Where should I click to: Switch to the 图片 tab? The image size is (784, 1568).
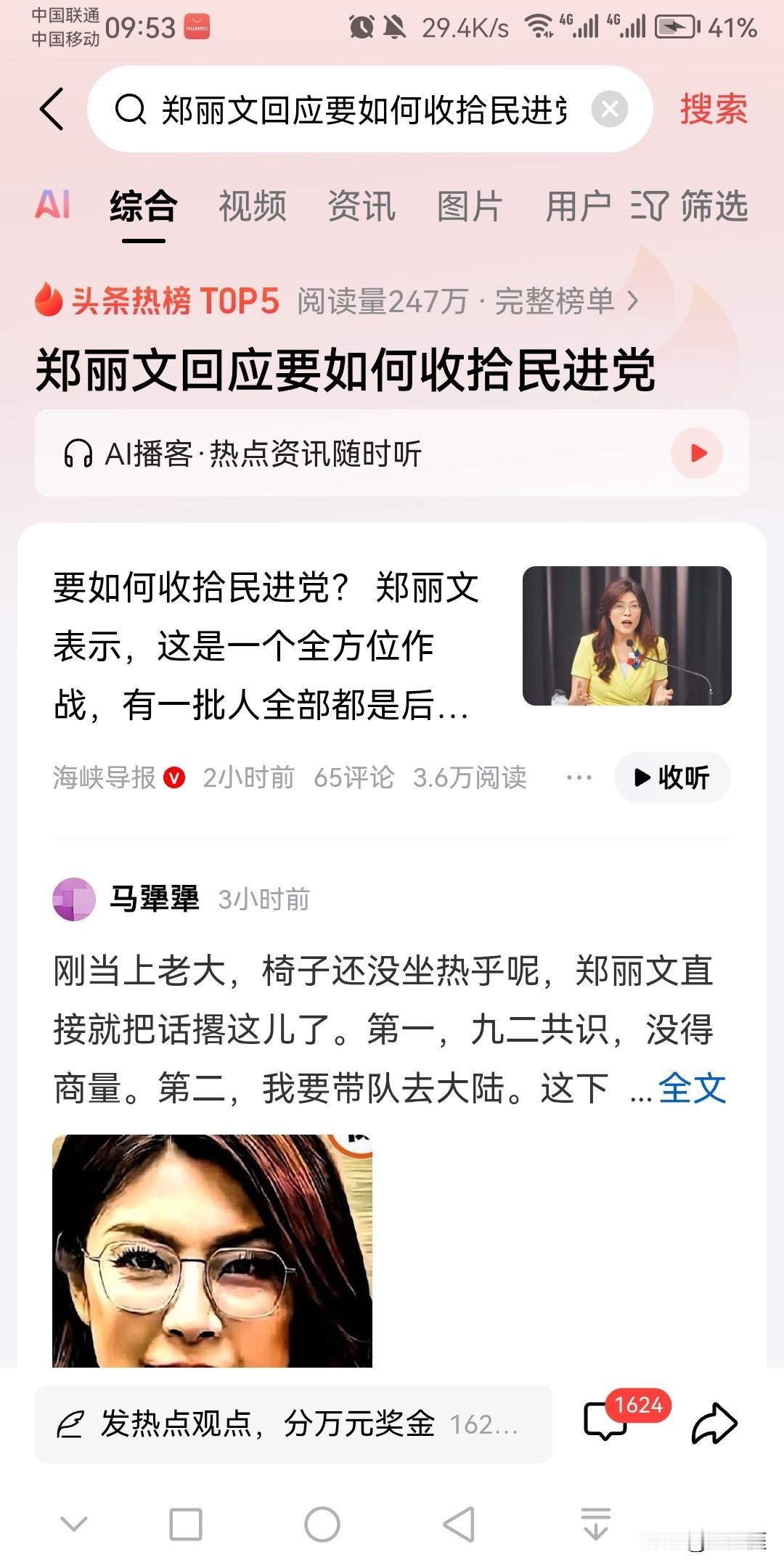coord(470,205)
